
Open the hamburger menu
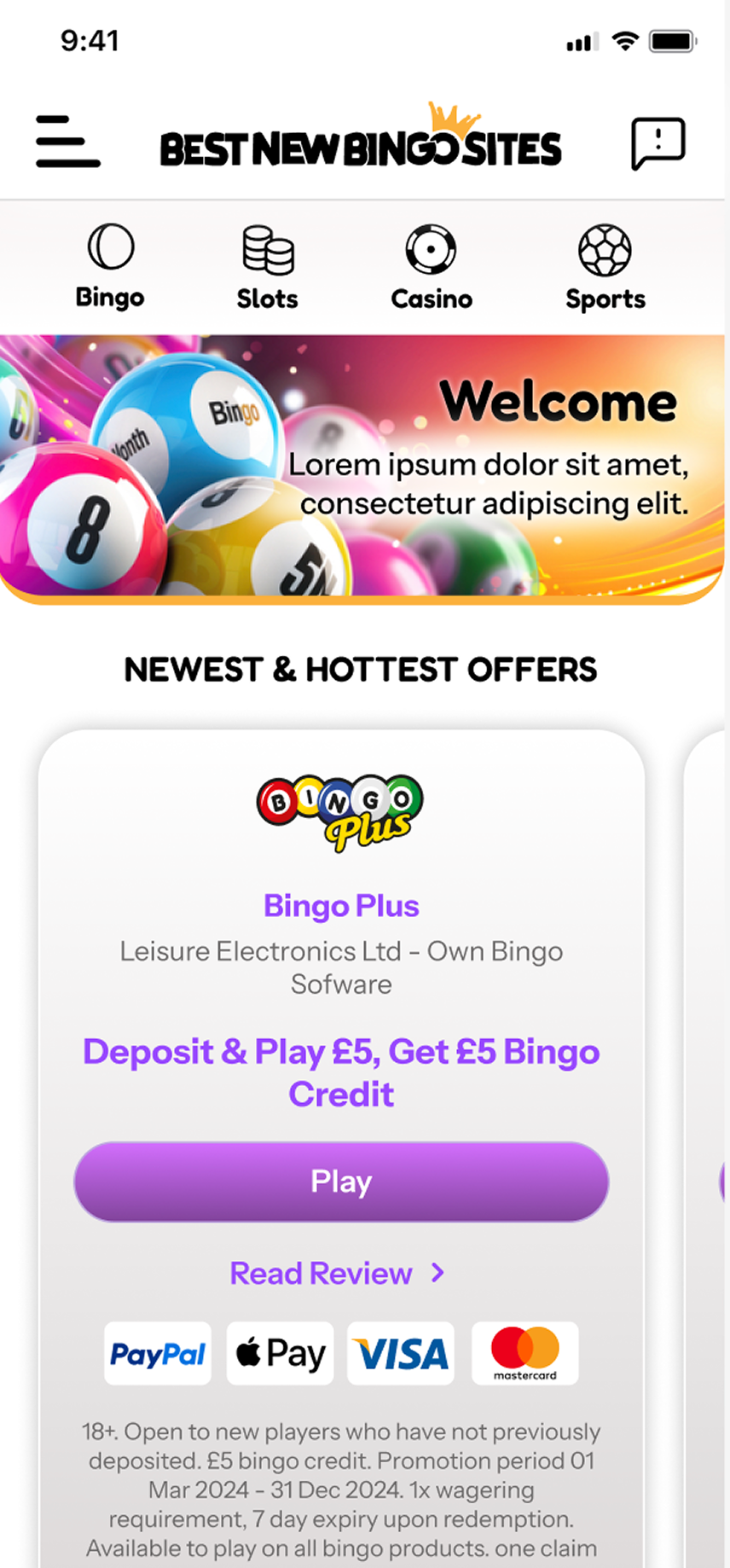[x=67, y=142]
